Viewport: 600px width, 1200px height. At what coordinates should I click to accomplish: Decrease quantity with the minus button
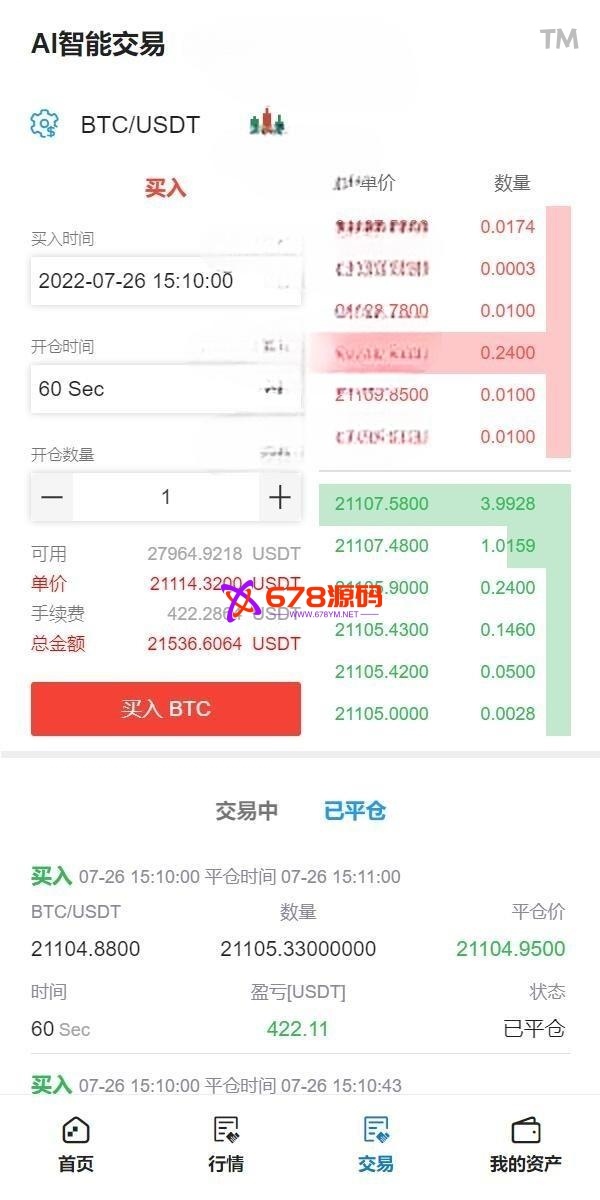tap(52, 497)
